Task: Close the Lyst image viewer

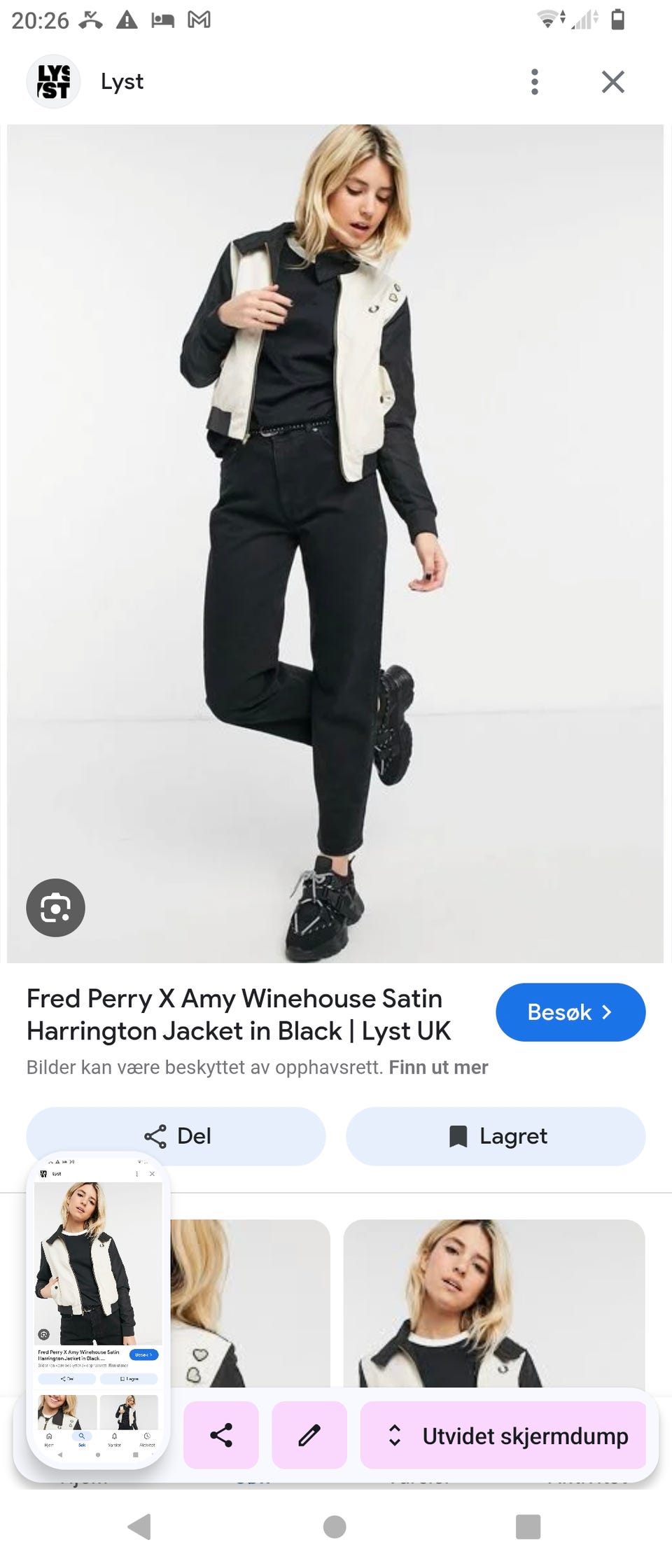Action: click(612, 82)
